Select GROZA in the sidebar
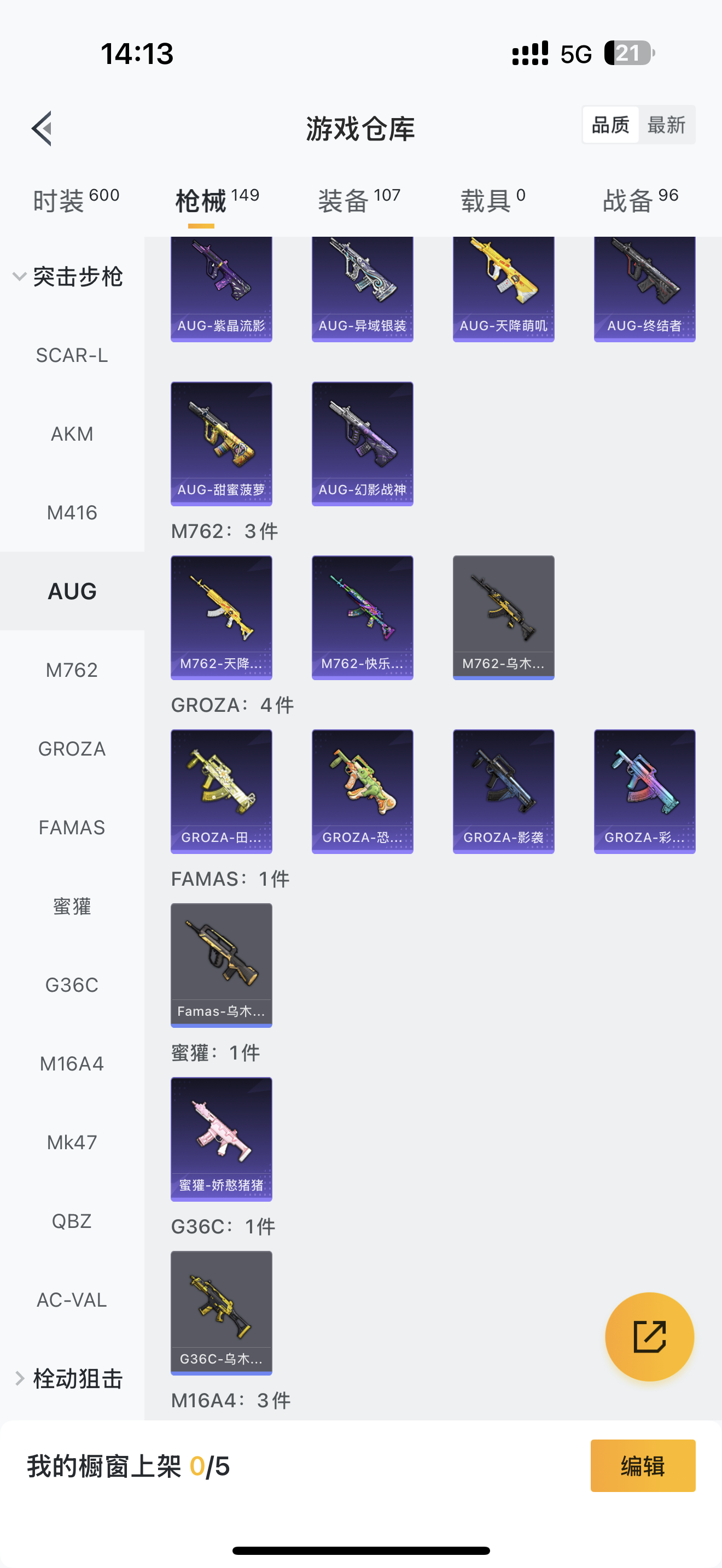722x1568 pixels. [x=72, y=748]
